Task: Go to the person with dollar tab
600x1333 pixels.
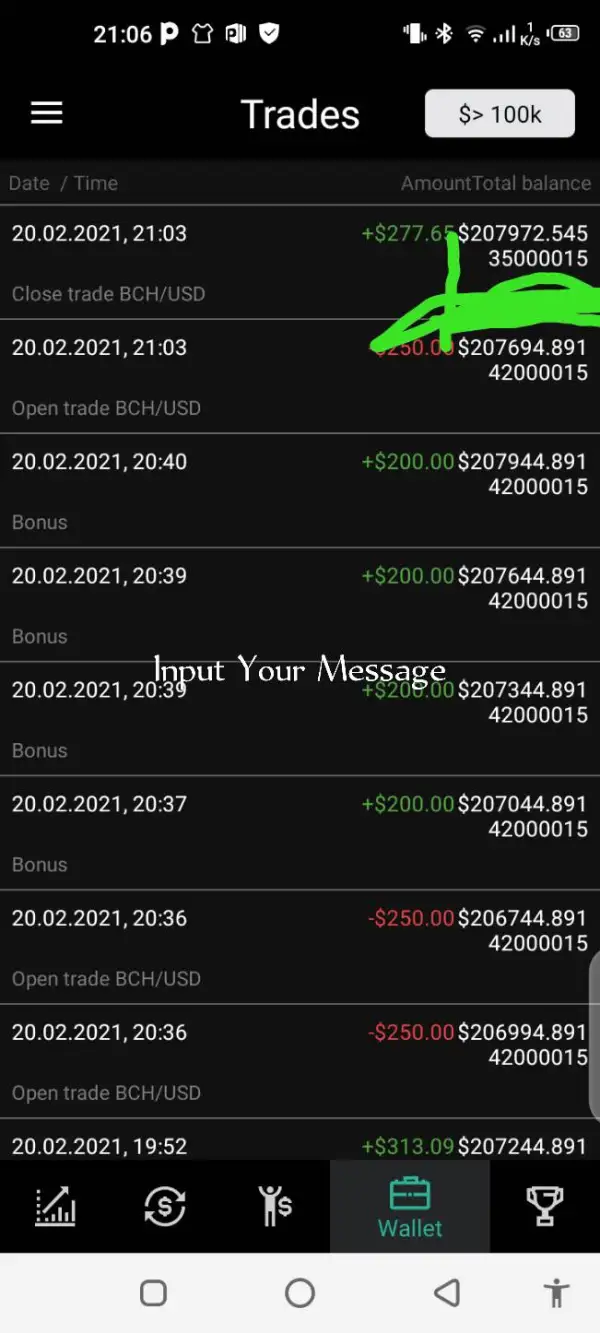Action: (x=274, y=1206)
